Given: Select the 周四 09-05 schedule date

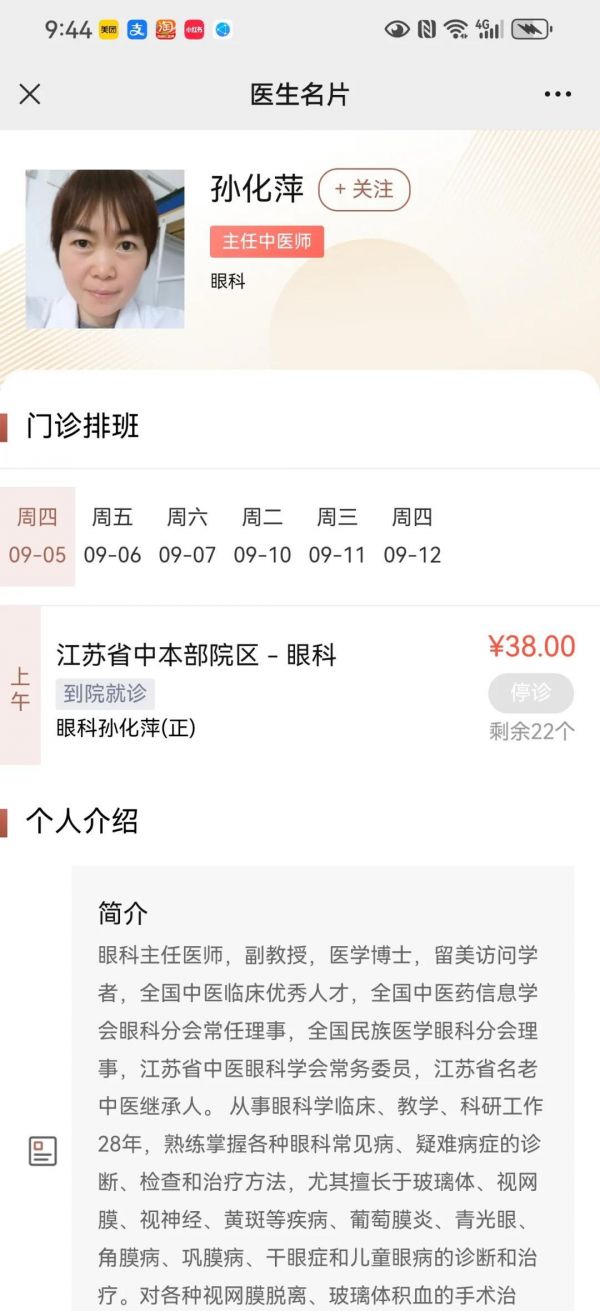Looking at the screenshot, I should click(37, 536).
